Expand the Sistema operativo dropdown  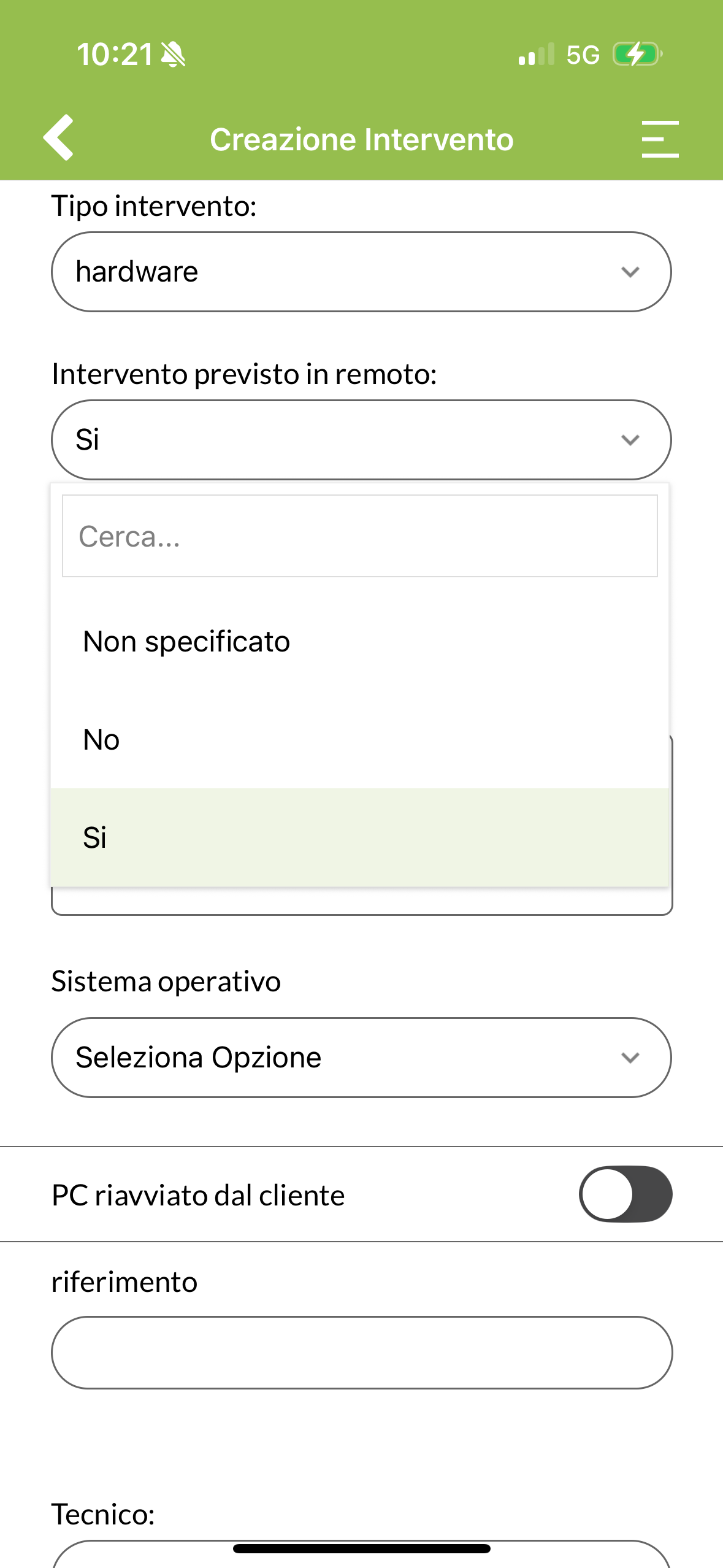pyautogui.click(x=361, y=1058)
